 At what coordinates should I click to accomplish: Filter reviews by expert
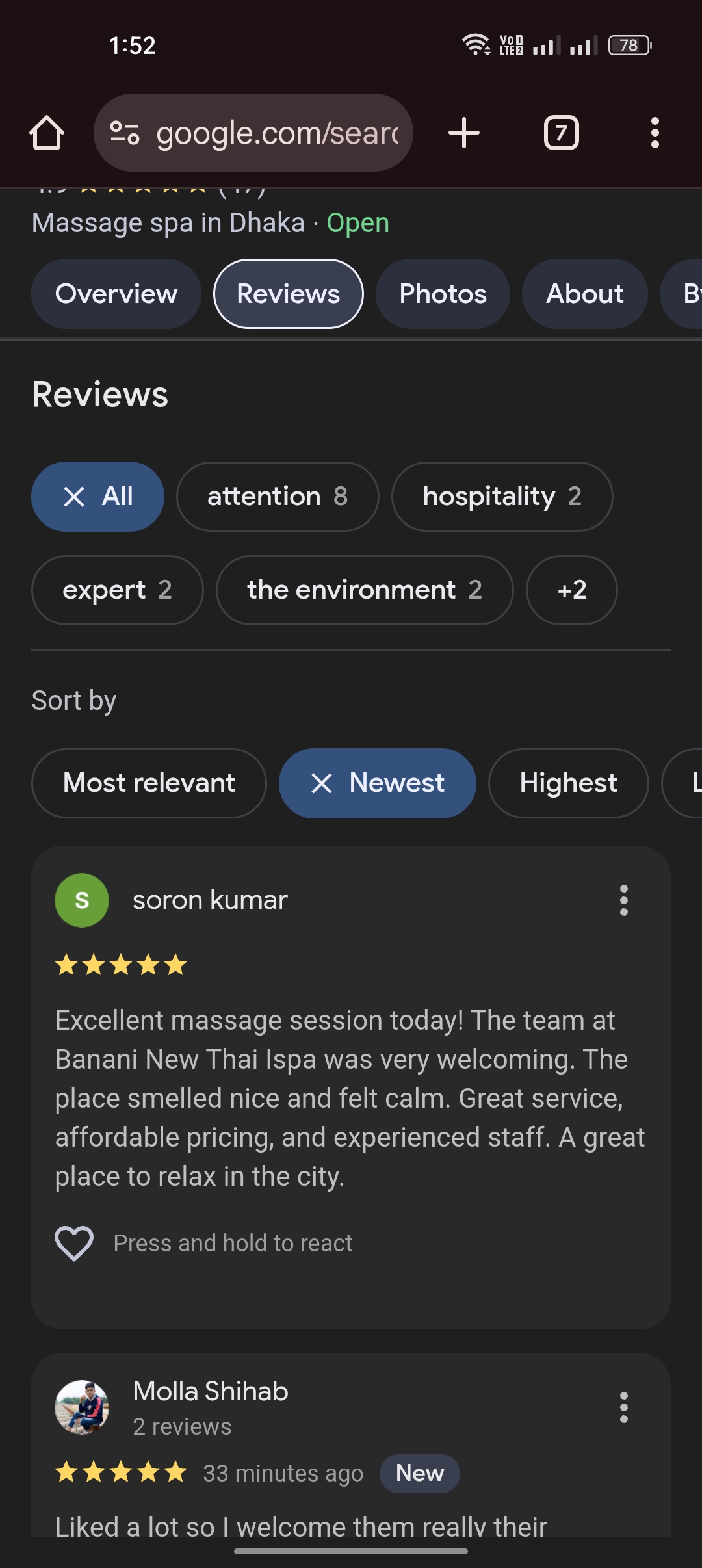(117, 590)
